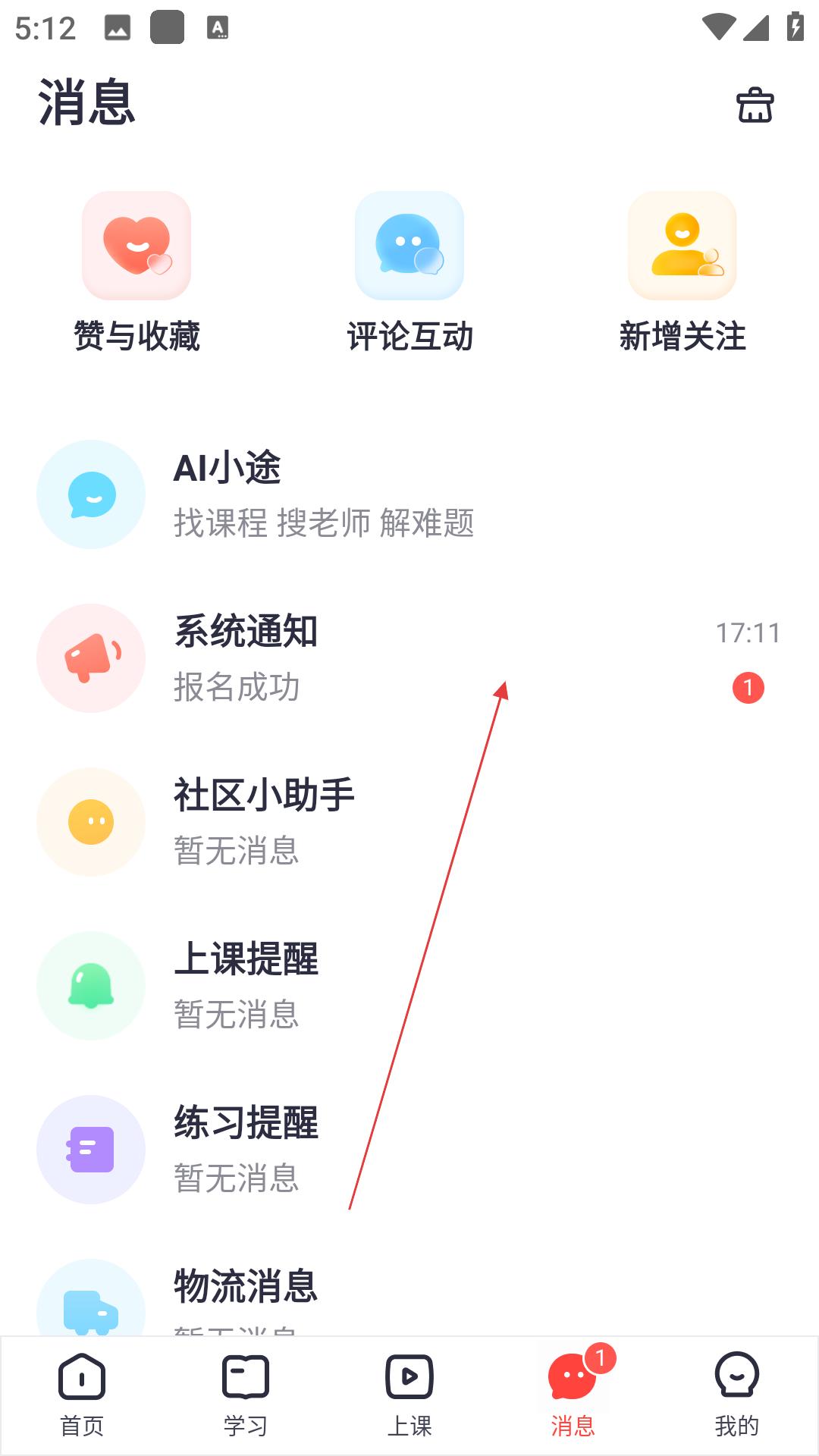The height and width of the screenshot is (1456, 819).
Task: Open the AI小途 assistant chat
Action: pos(409,494)
